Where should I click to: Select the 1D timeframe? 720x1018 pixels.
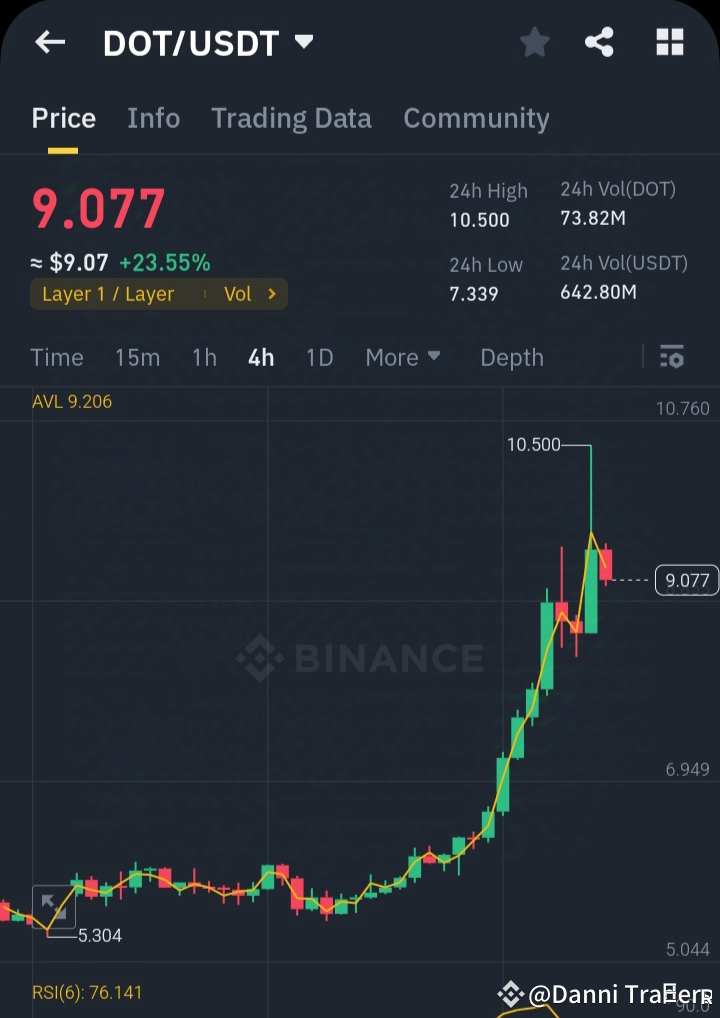(x=319, y=357)
